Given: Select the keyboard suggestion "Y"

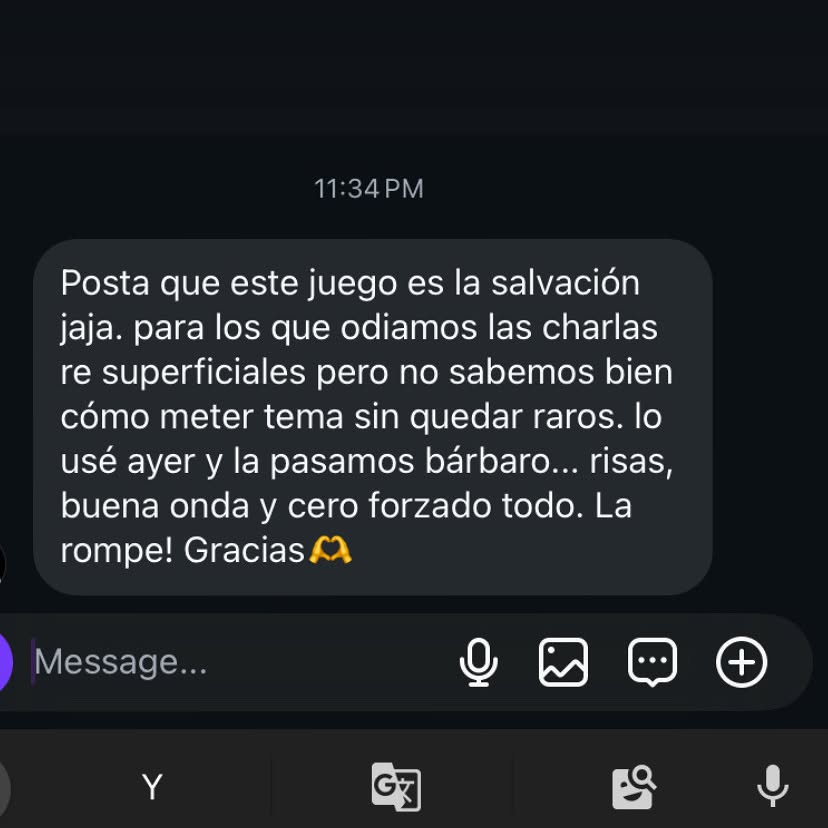Looking at the screenshot, I should pos(152,787).
